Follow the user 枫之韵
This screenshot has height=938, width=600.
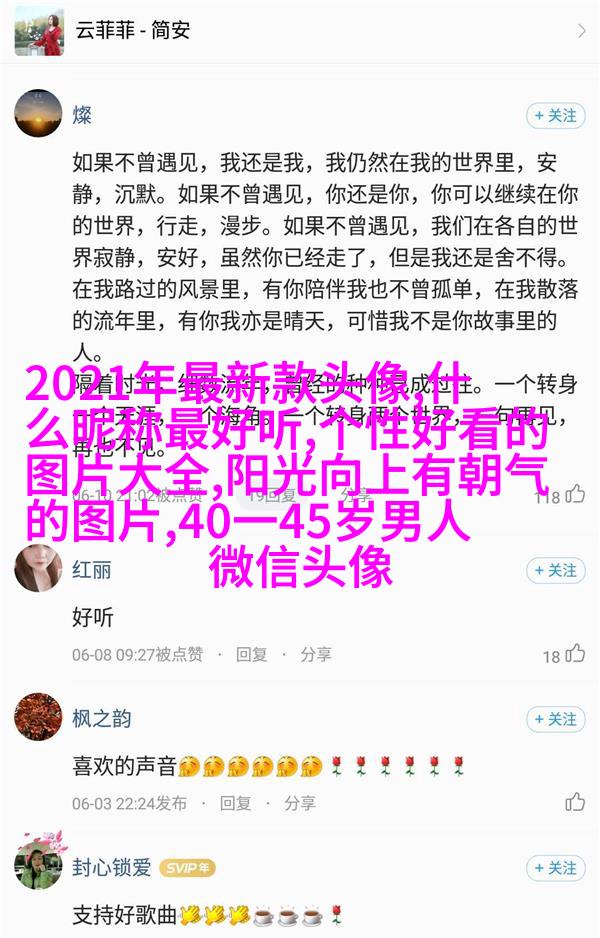tap(555, 719)
